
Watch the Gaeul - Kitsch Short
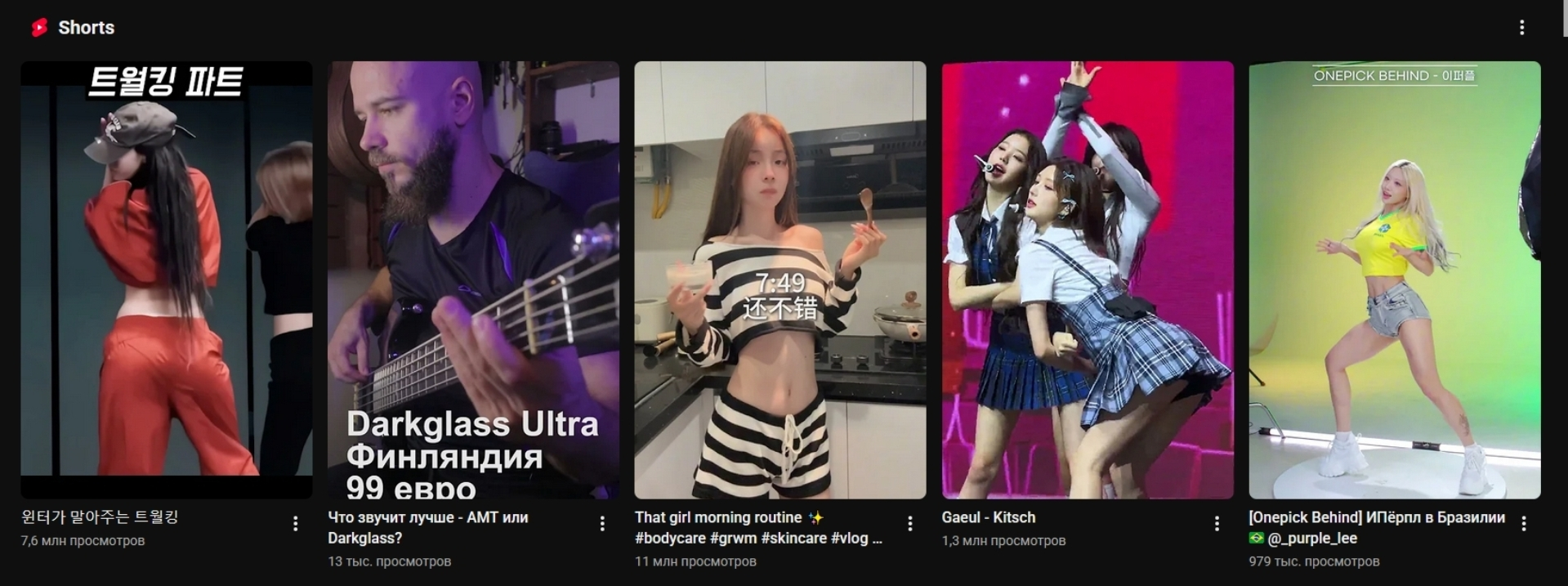pyautogui.click(x=1087, y=280)
